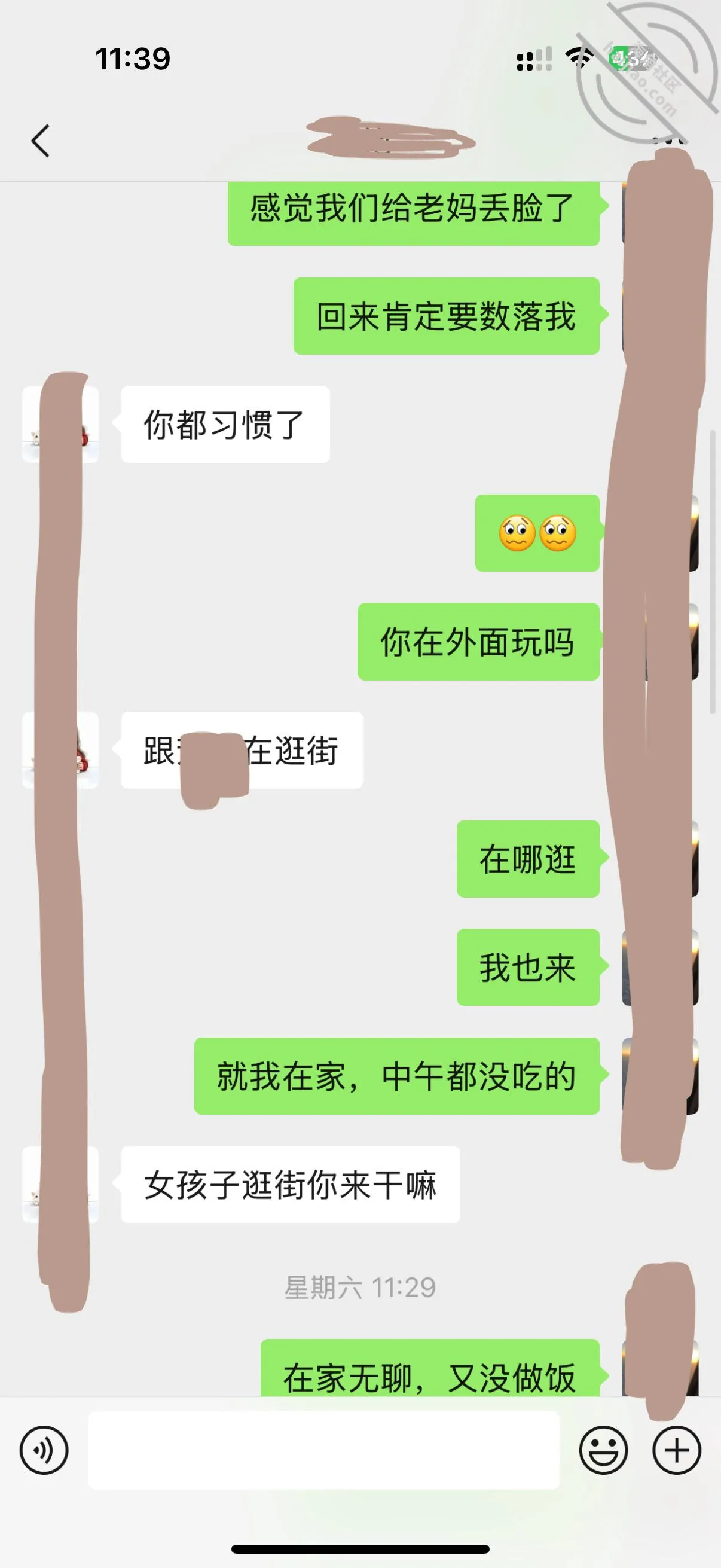Tap the message text field
The image size is (721, 1568).
point(323,1450)
